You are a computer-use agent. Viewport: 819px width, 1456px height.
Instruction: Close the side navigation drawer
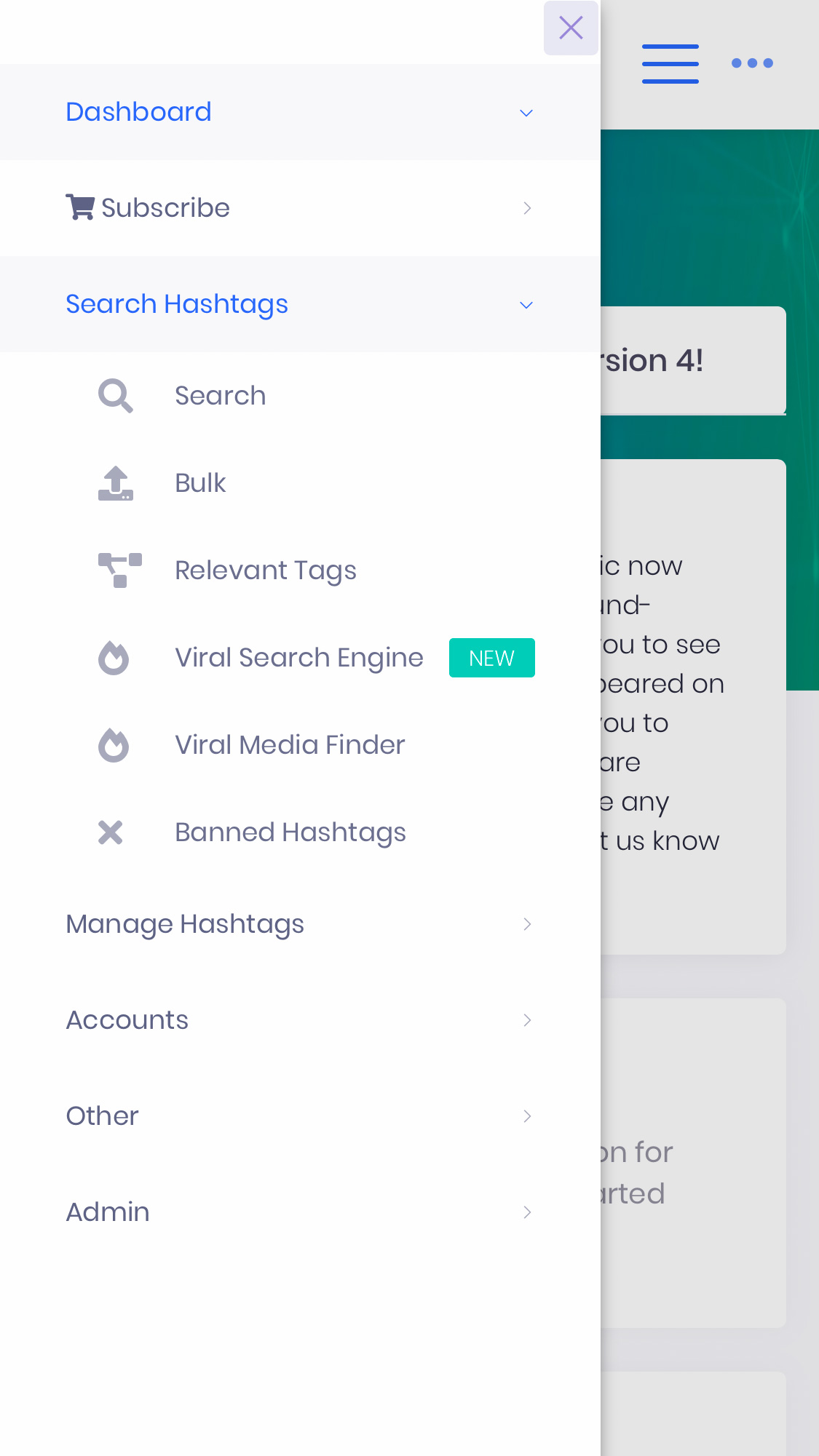tap(571, 28)
